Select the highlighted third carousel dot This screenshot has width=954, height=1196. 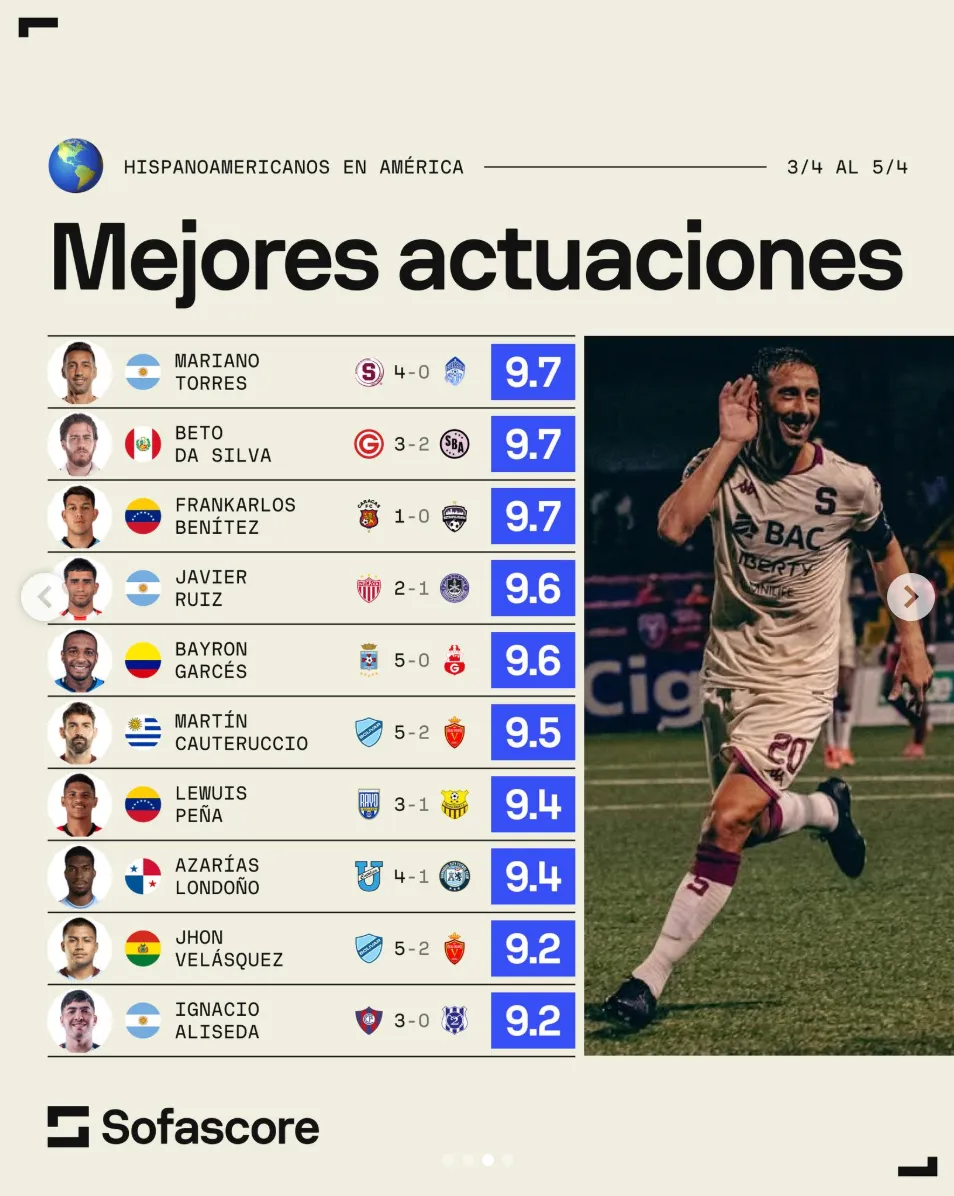coord(488,1160)
